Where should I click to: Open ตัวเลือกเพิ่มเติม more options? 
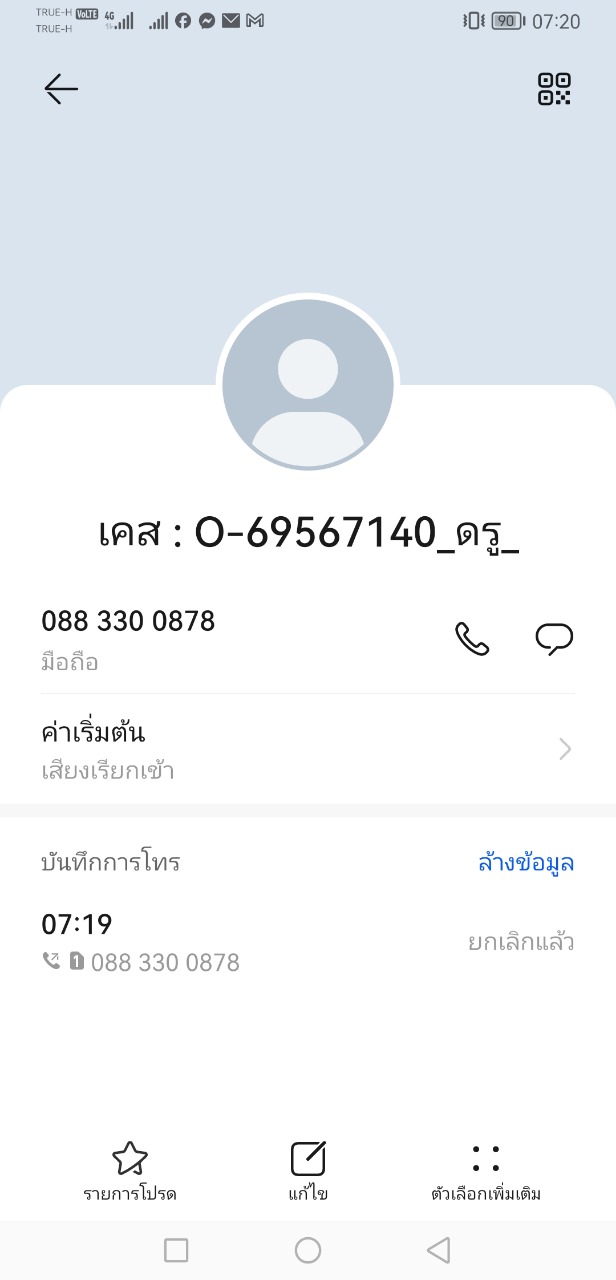tap(486, 1172)
